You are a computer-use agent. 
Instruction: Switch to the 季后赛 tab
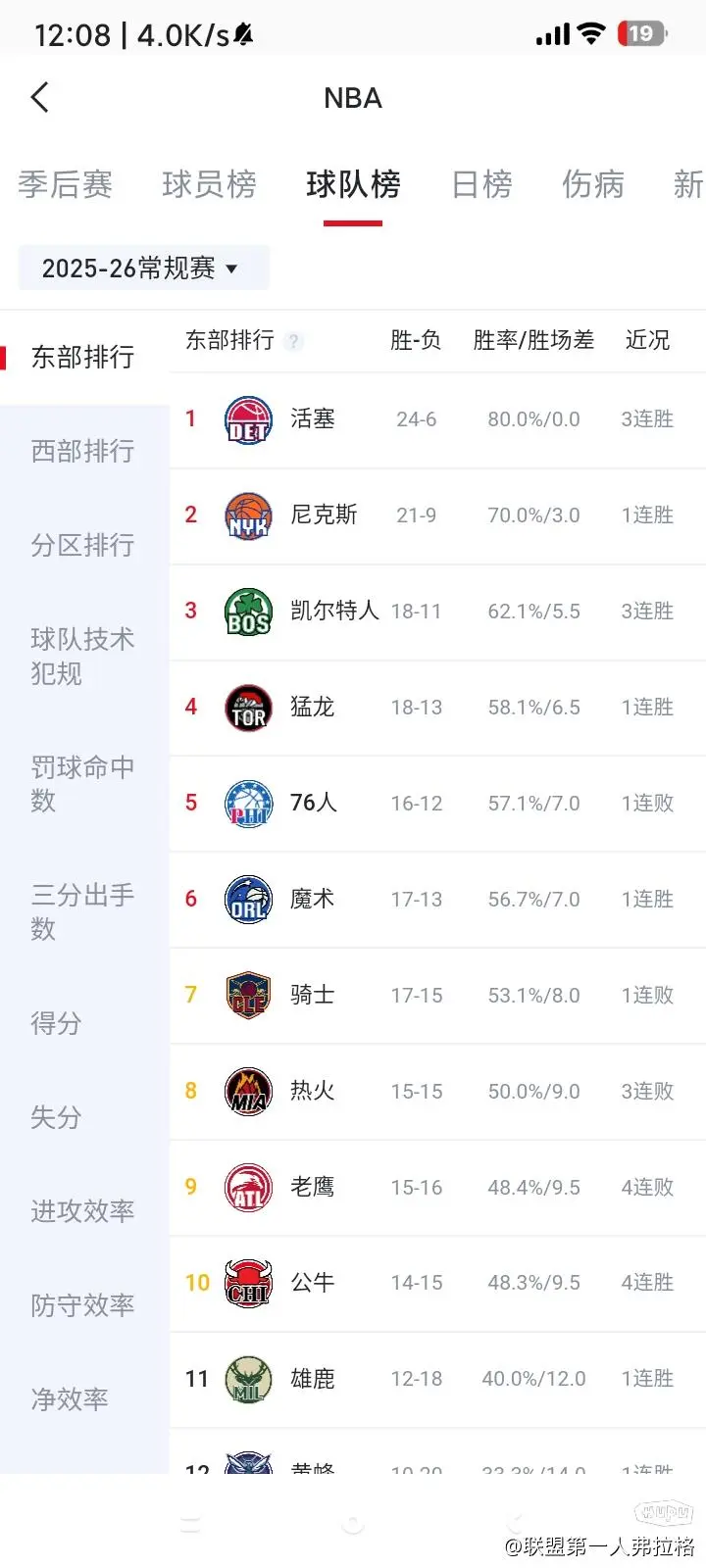point(66,186)
